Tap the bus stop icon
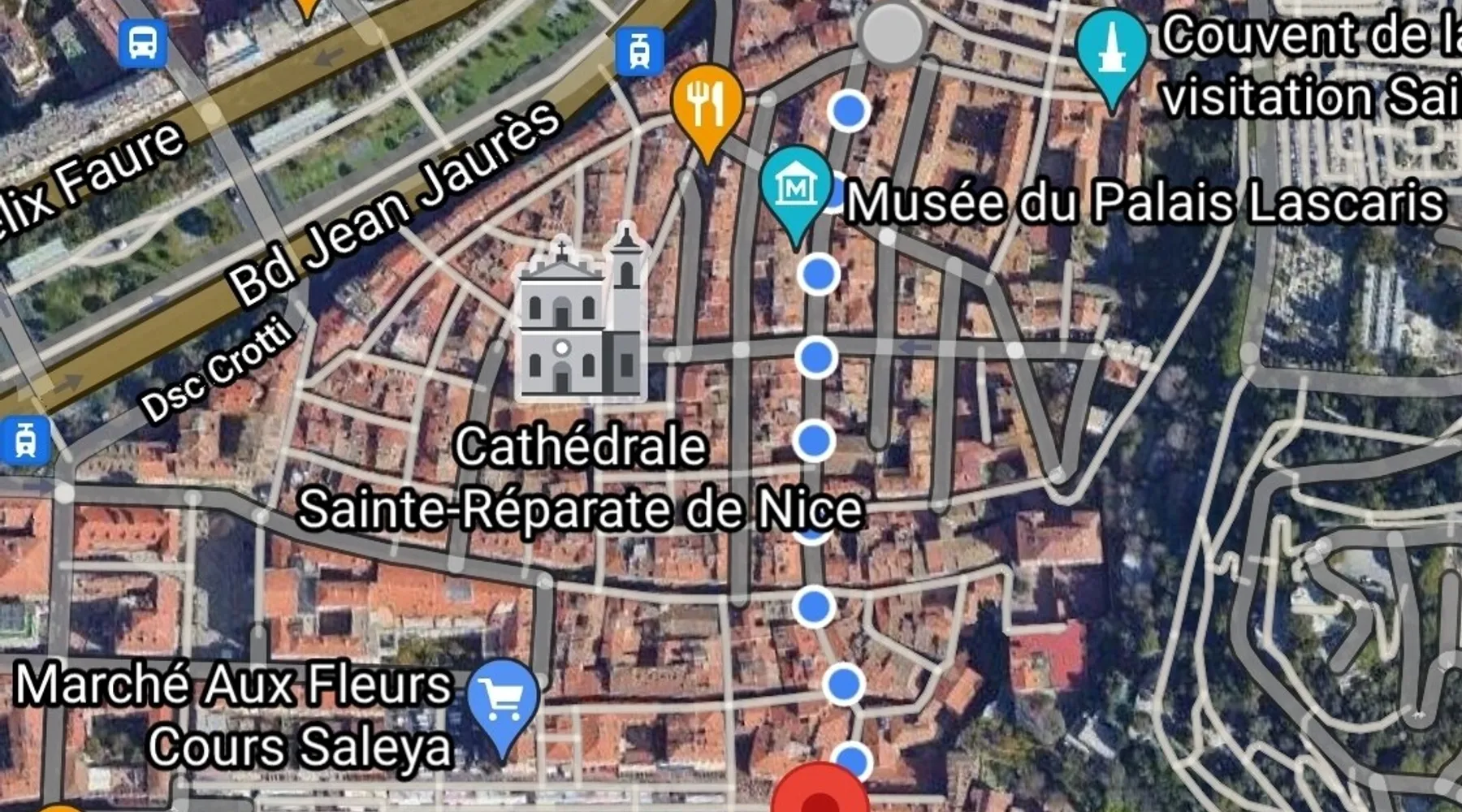This screenshot has height=812, width=1462. click(x=143, y=42)
